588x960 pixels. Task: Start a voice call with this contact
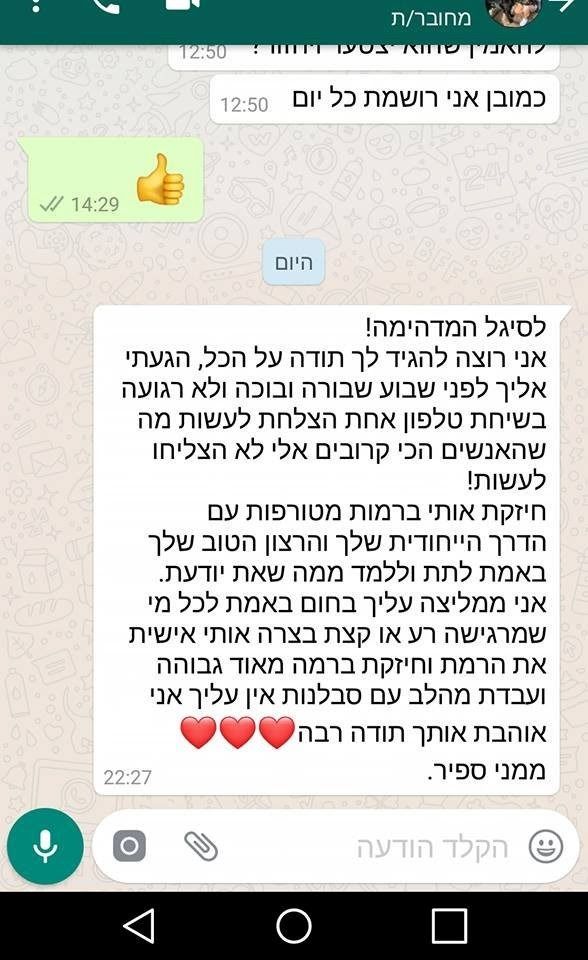click(105, 6)
